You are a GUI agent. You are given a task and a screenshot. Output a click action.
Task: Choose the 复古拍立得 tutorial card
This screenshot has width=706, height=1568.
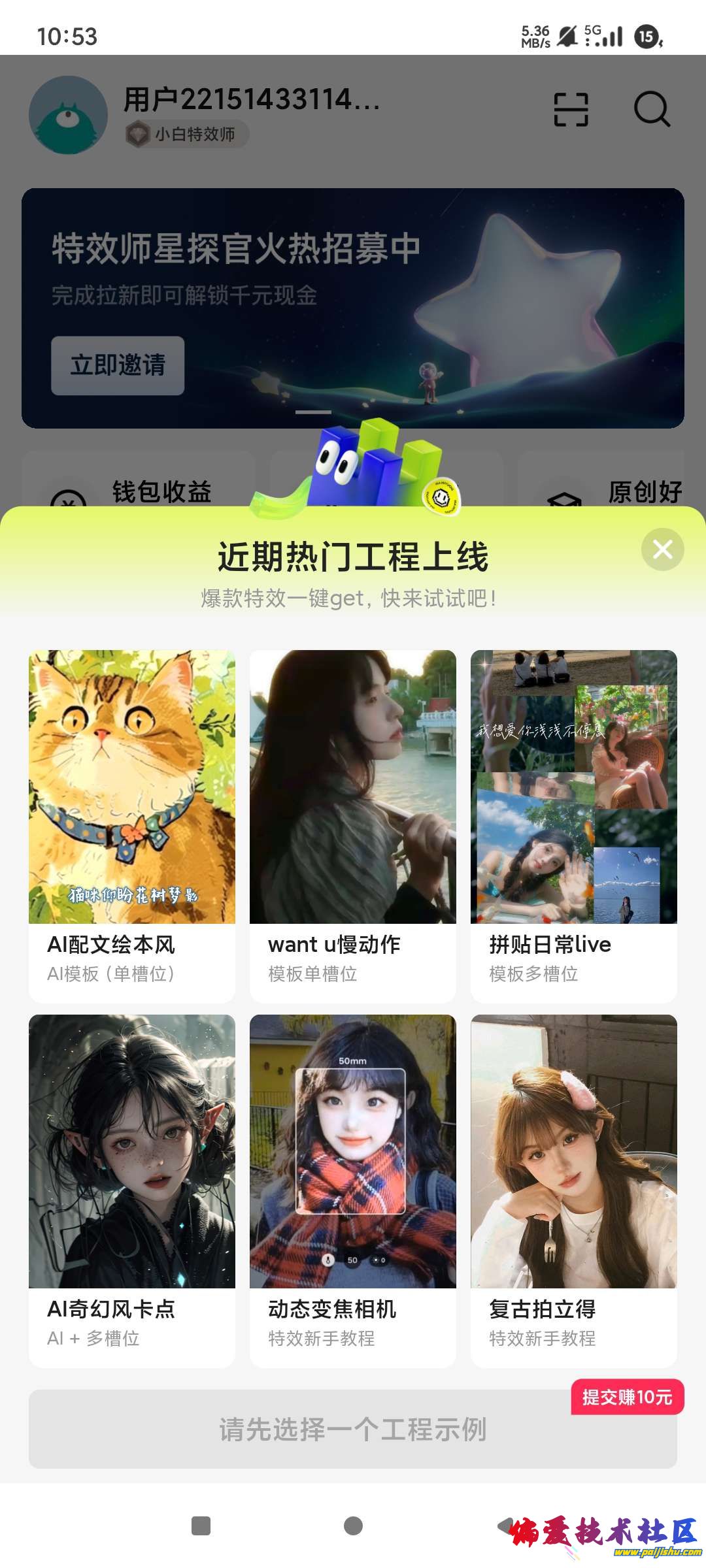click(573, 1189)
